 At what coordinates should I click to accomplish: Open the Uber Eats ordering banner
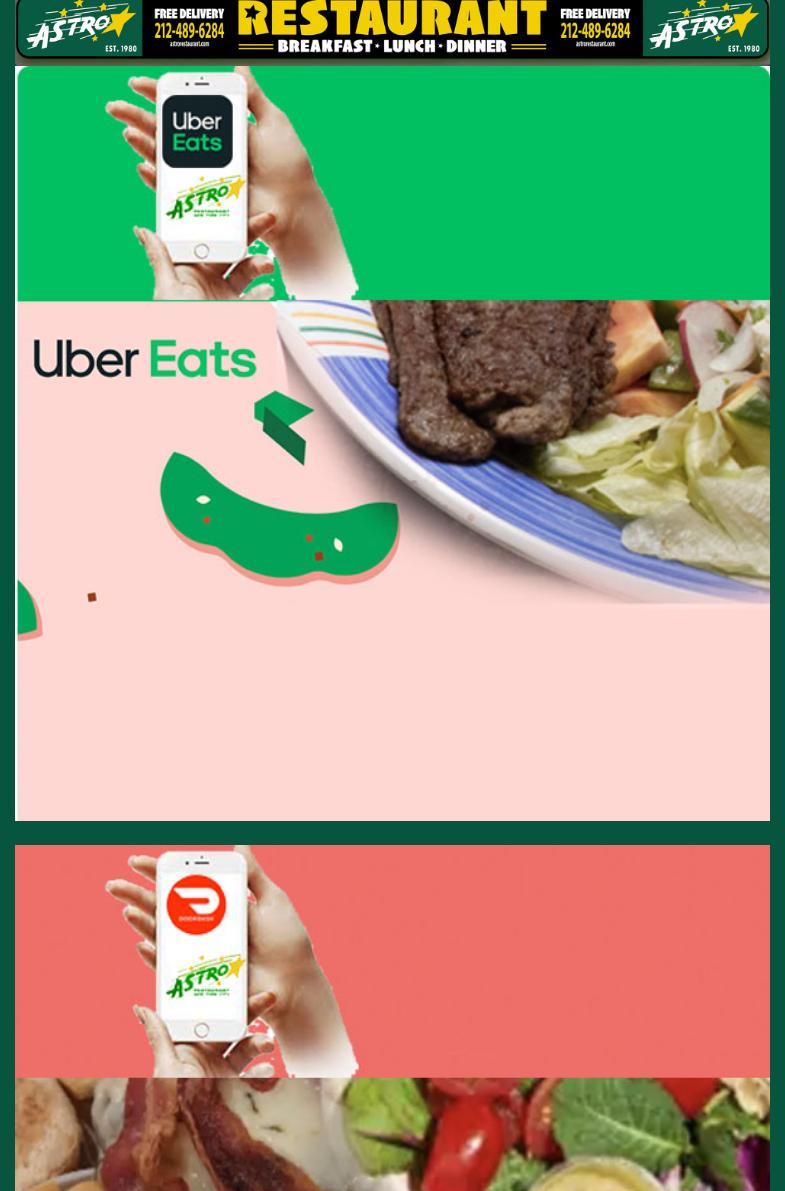[x=392, y=442]
